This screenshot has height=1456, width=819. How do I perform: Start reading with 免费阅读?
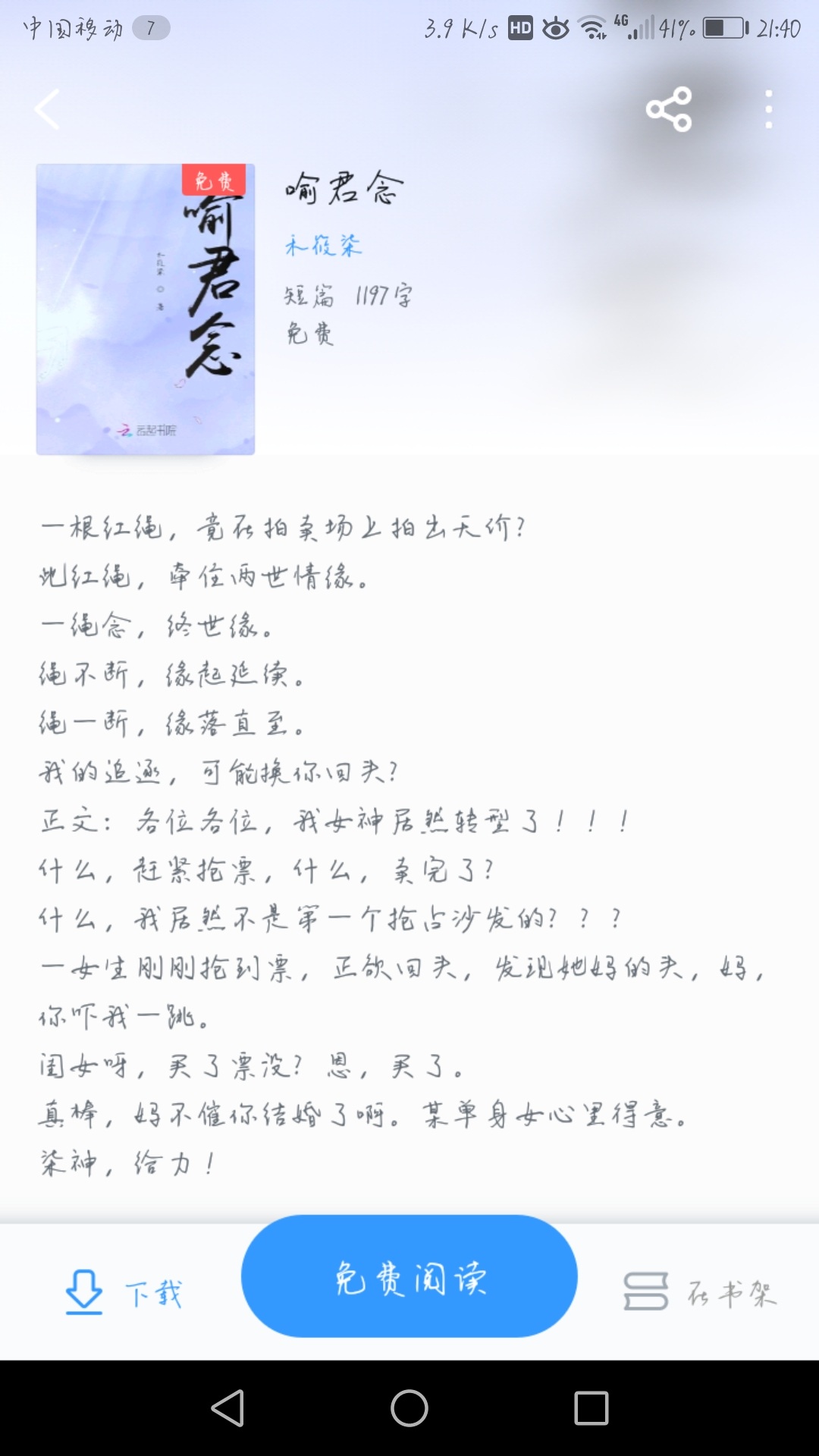(x=409, y=1277)
